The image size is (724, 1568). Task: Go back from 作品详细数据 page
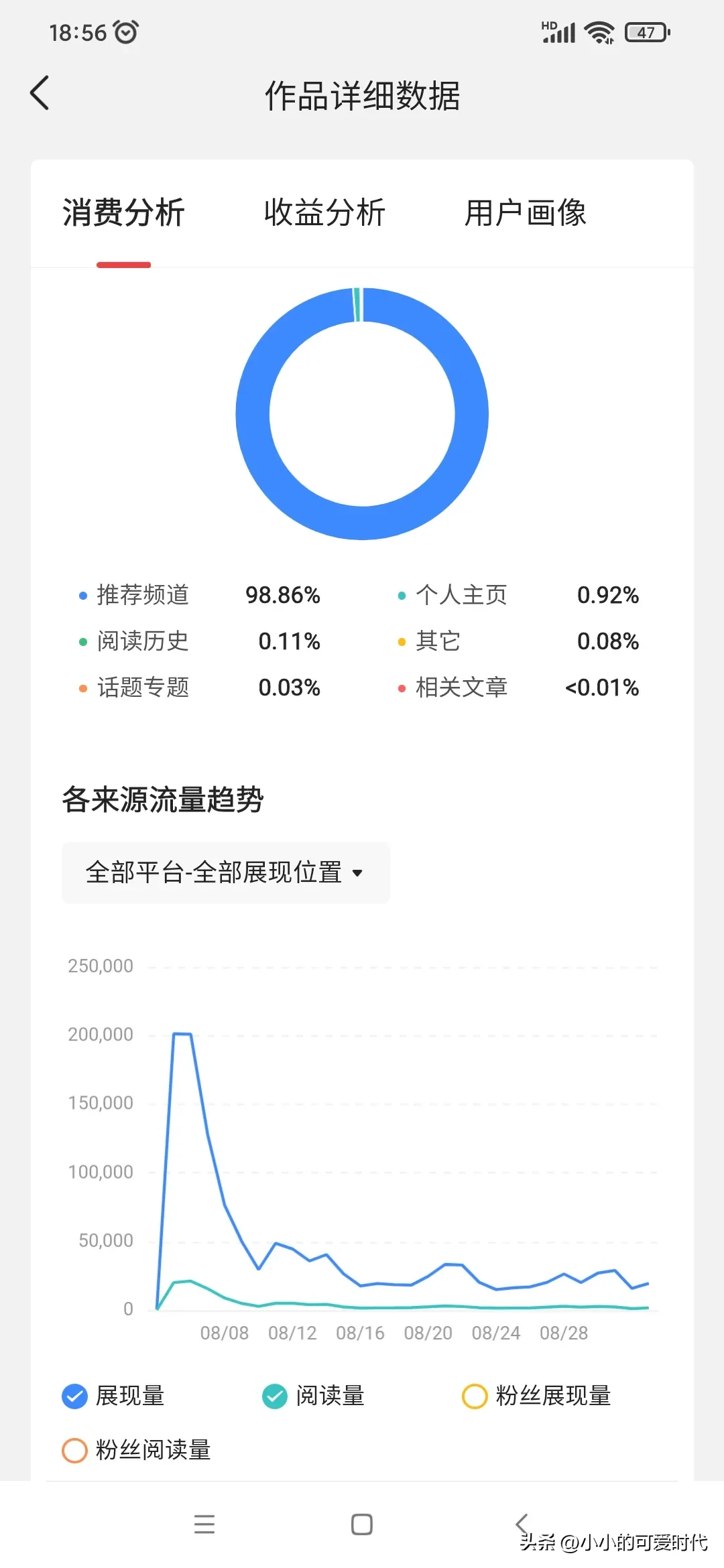[40, 93]
